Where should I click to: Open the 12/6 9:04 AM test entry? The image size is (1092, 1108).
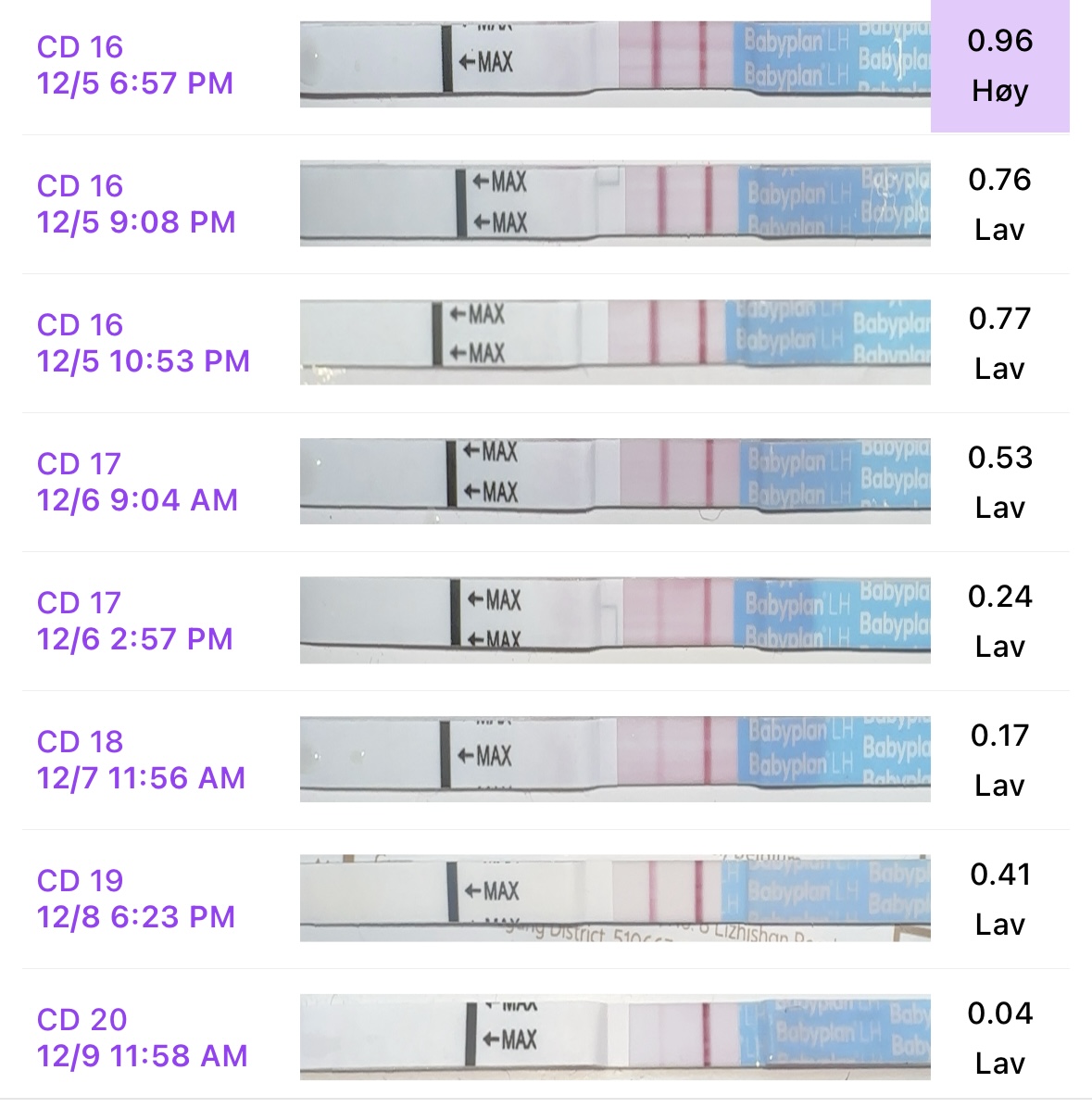point(137,482)
